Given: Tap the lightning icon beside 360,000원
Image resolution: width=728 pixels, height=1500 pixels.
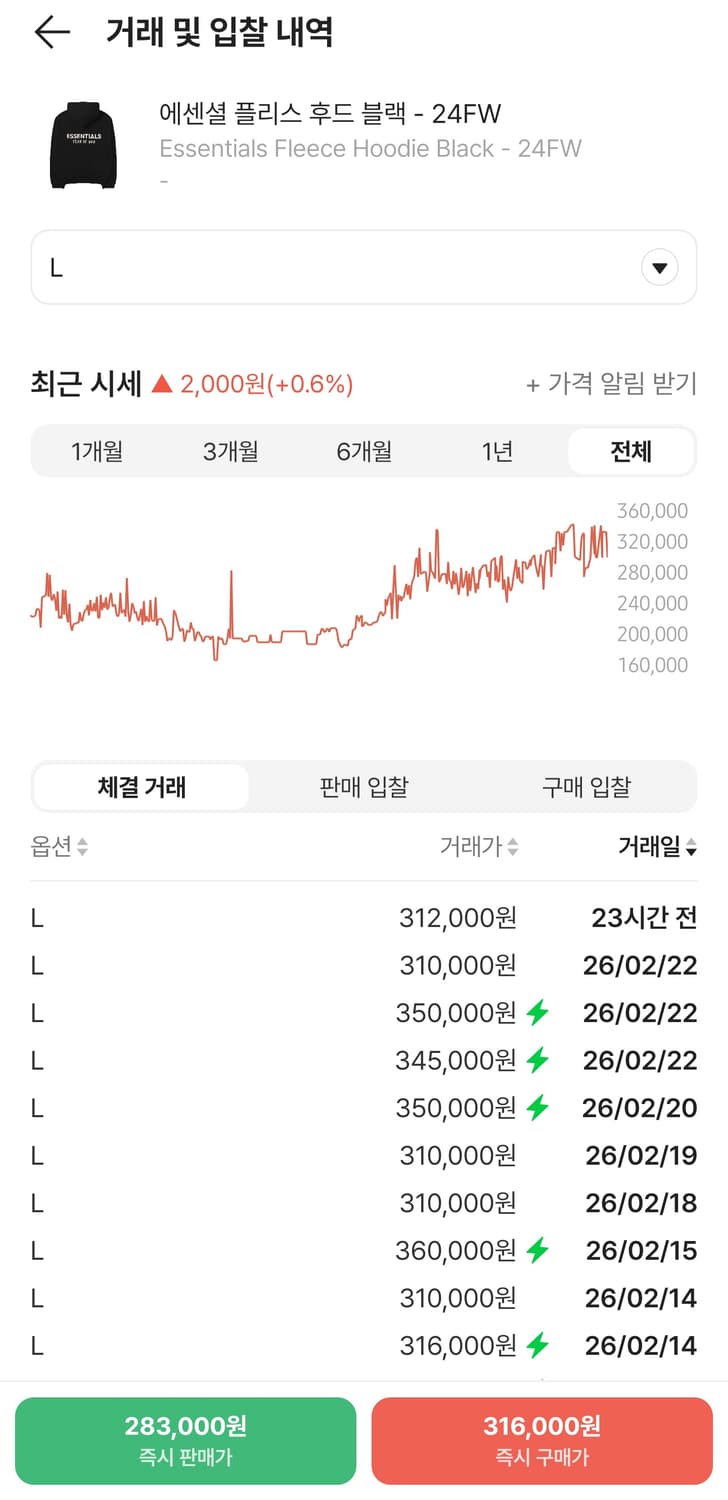Looking at the screenshot, I should tap(538, 1250).
